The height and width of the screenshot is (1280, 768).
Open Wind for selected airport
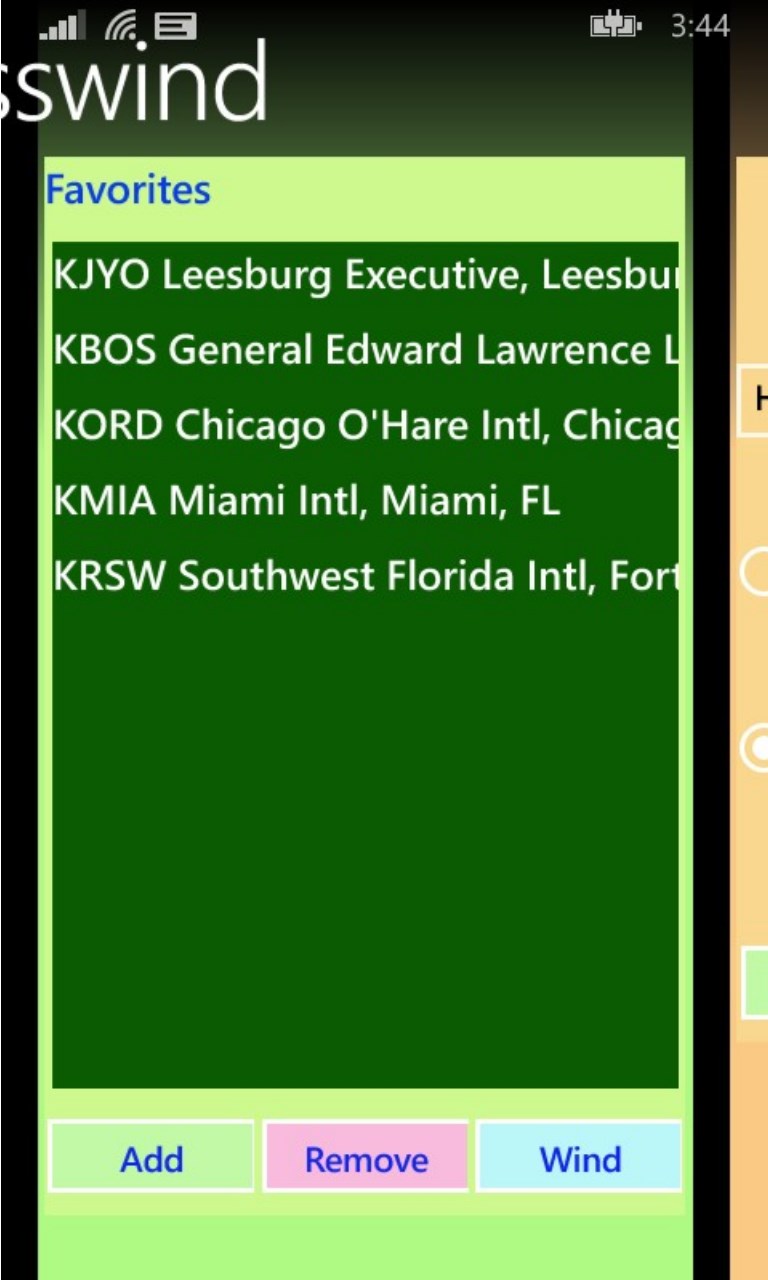[580, 1158]
